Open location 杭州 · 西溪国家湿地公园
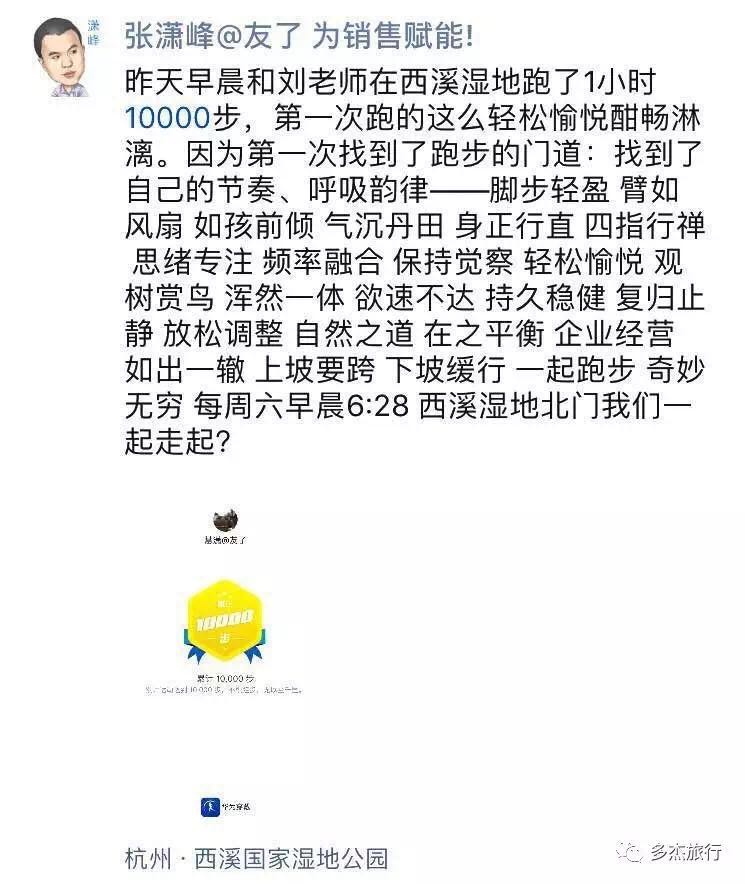Viewport: 745px width, 884px height. [x=256, y=858]
